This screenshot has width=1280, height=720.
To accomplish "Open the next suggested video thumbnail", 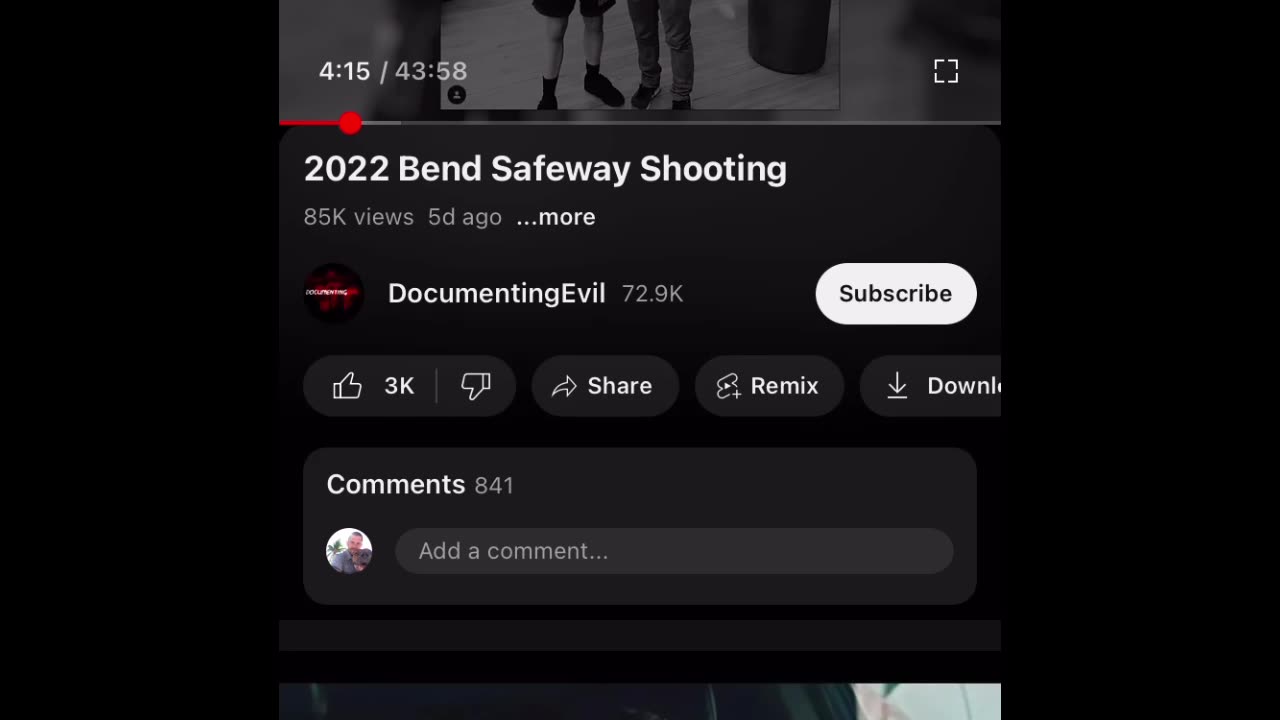I will (639, 701).
